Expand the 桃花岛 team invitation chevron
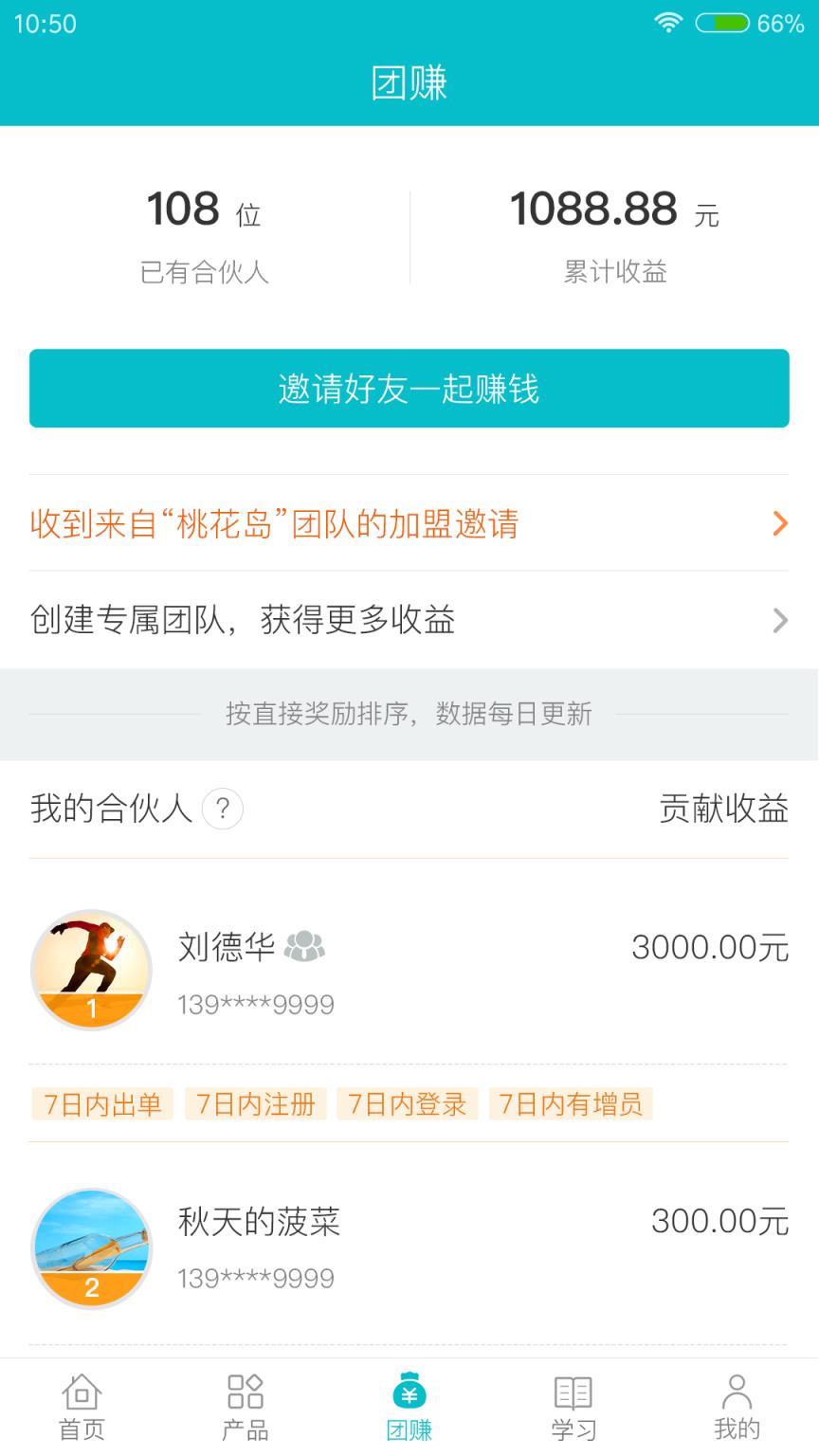Viewport: 819px width, 1456px height. (781, 522)
